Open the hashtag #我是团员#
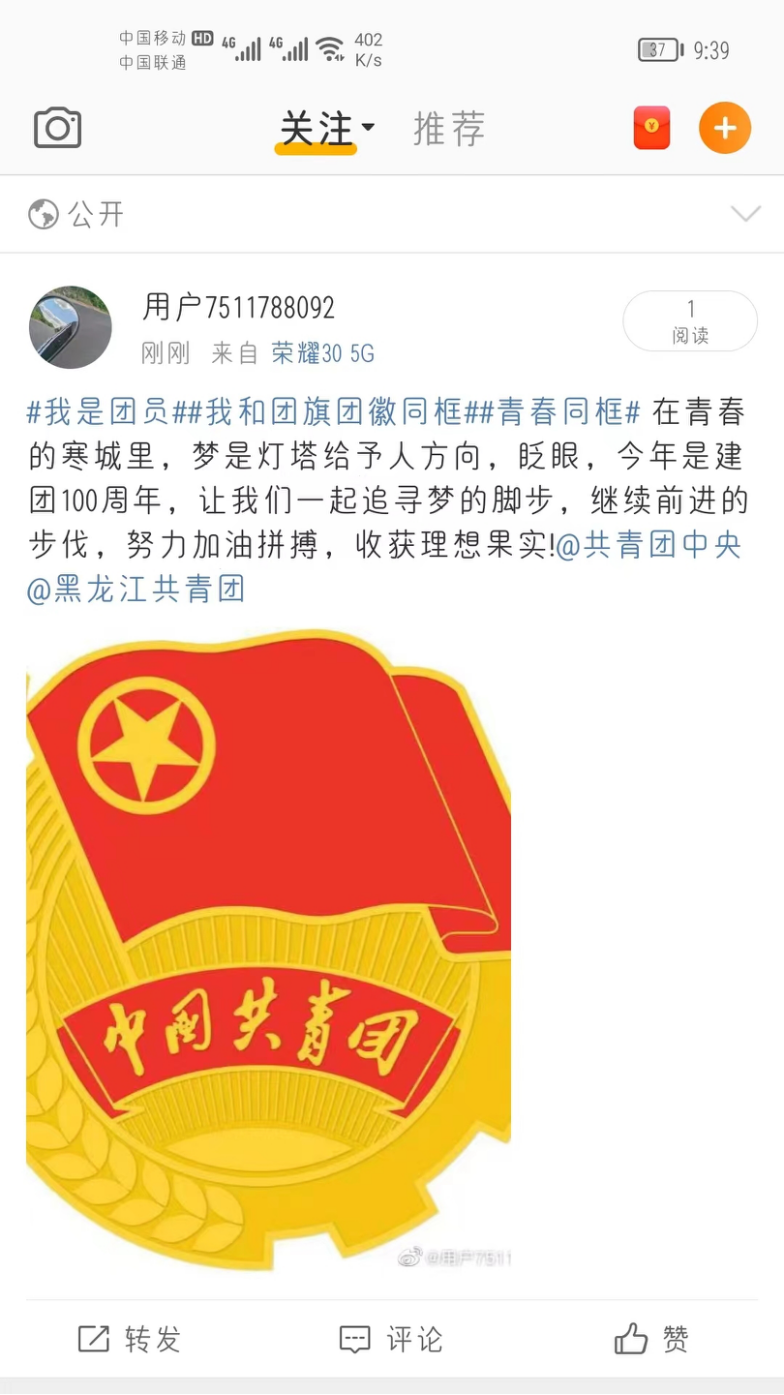Viewport: 784px width, 1395px height. click(98, 411)
